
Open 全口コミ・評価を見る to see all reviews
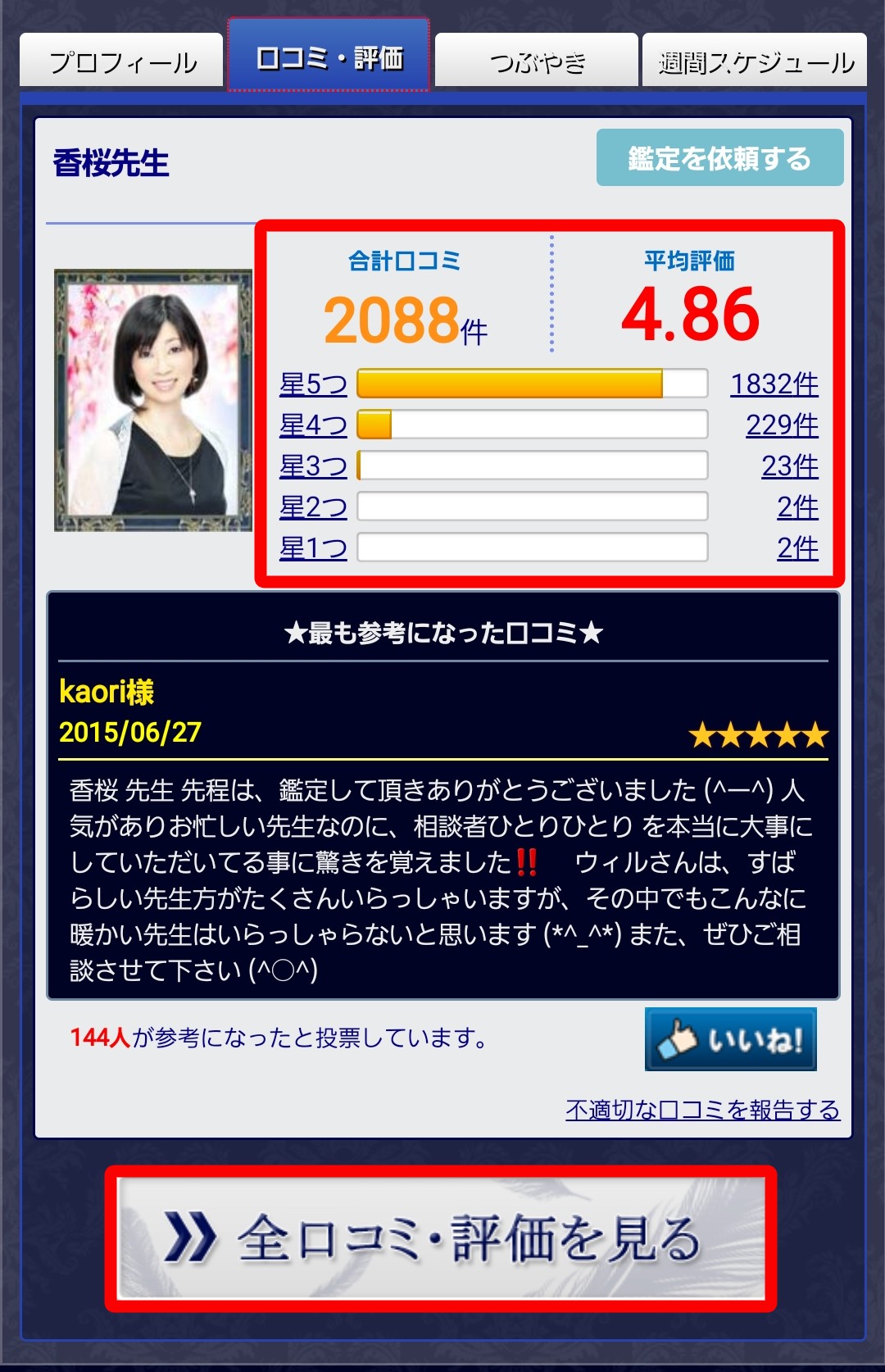click(441, 1238)
